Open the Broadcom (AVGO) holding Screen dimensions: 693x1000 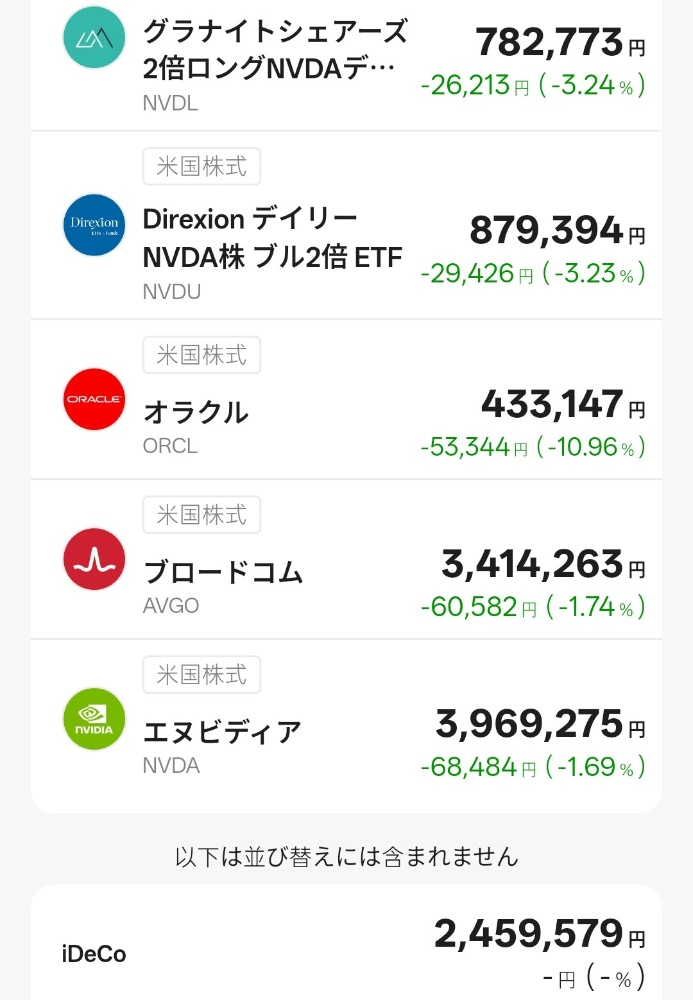(346, 562)
